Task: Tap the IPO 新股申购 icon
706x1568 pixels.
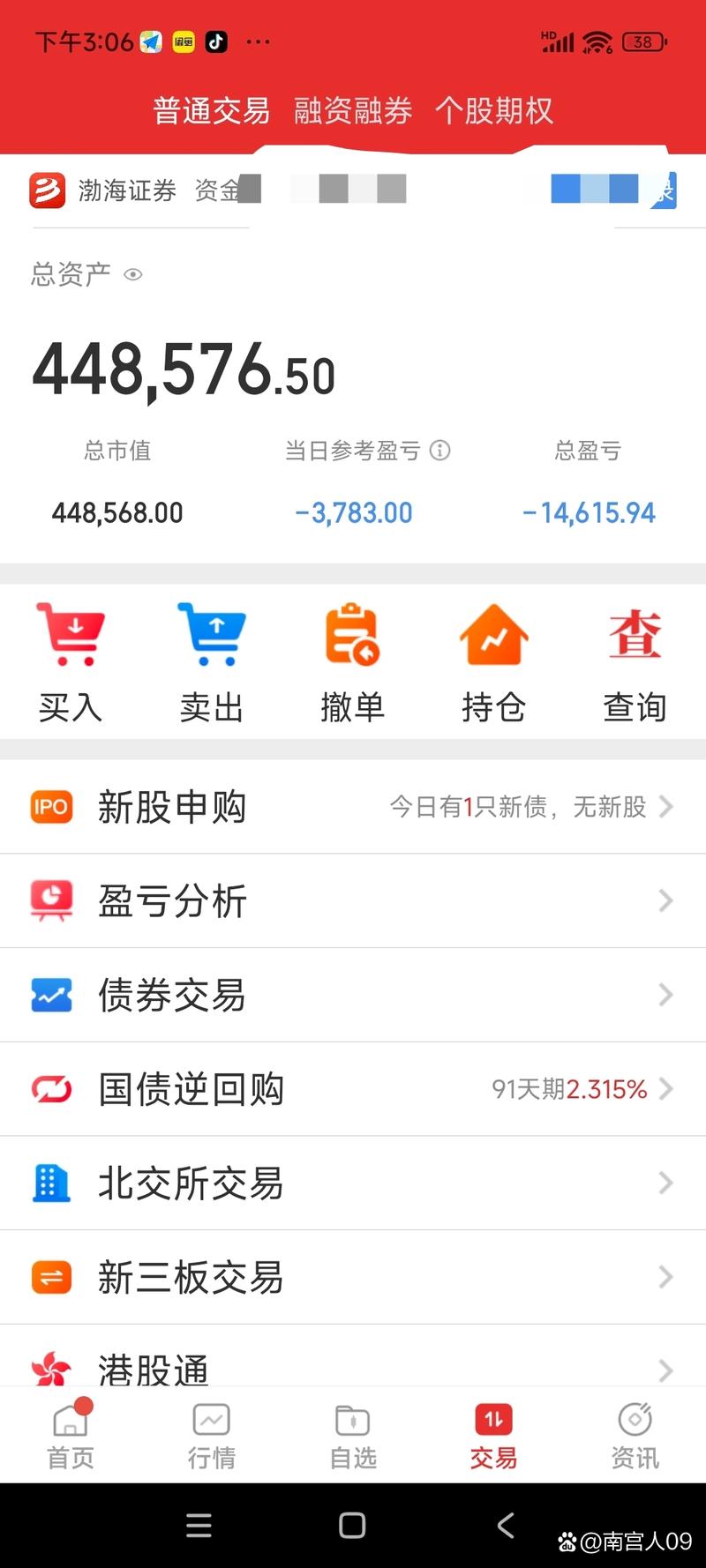Action: (50, 806)
